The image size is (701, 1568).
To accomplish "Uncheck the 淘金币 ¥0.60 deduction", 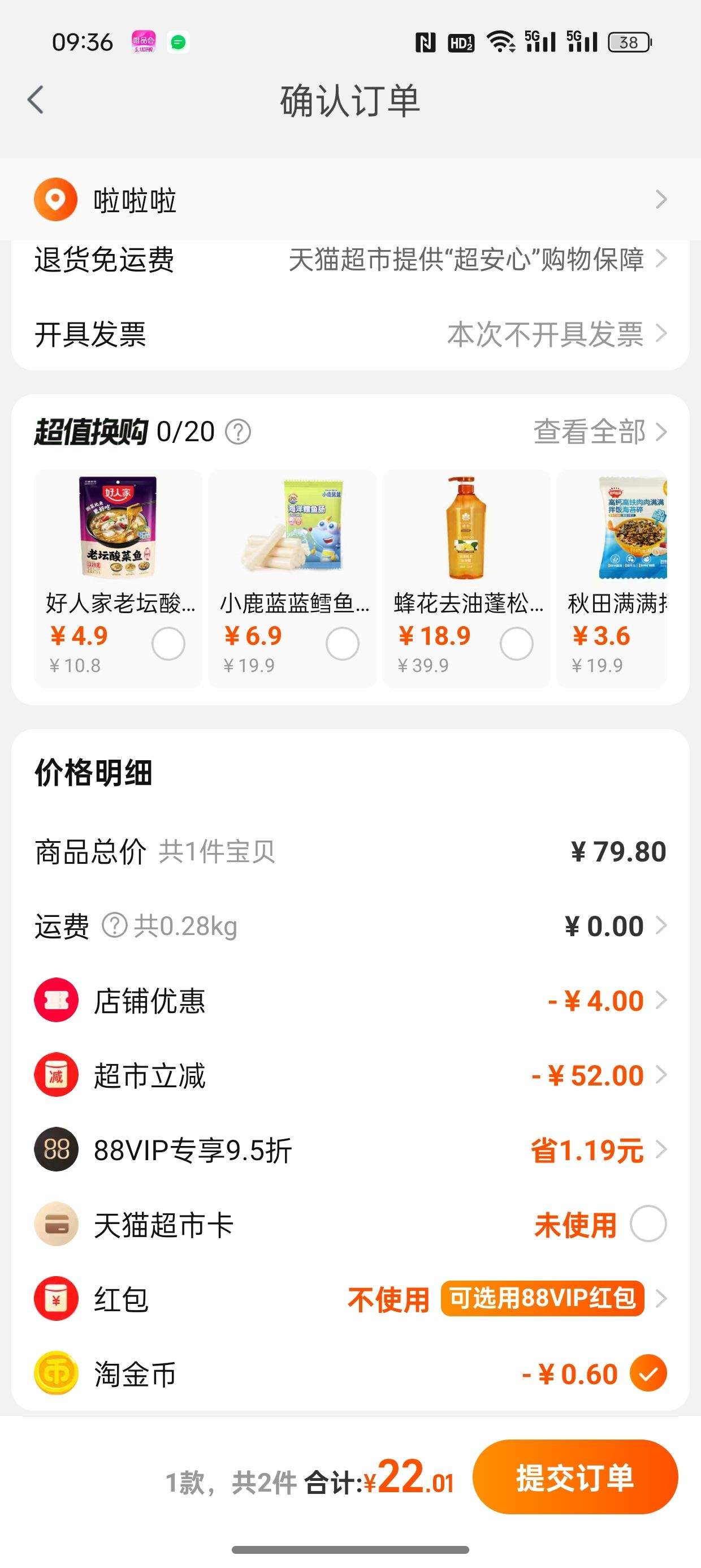I will 648,1373.
